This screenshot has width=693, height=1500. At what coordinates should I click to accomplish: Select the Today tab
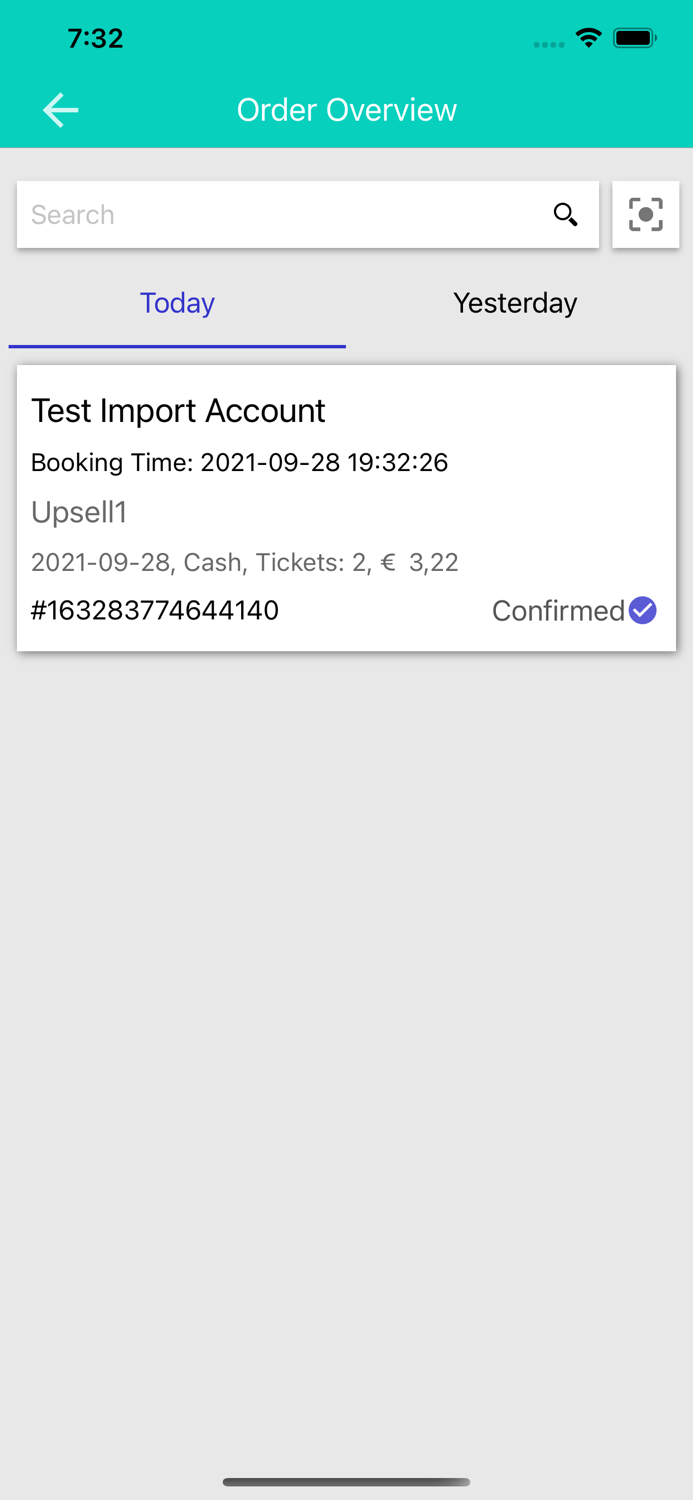click(177, 304)
